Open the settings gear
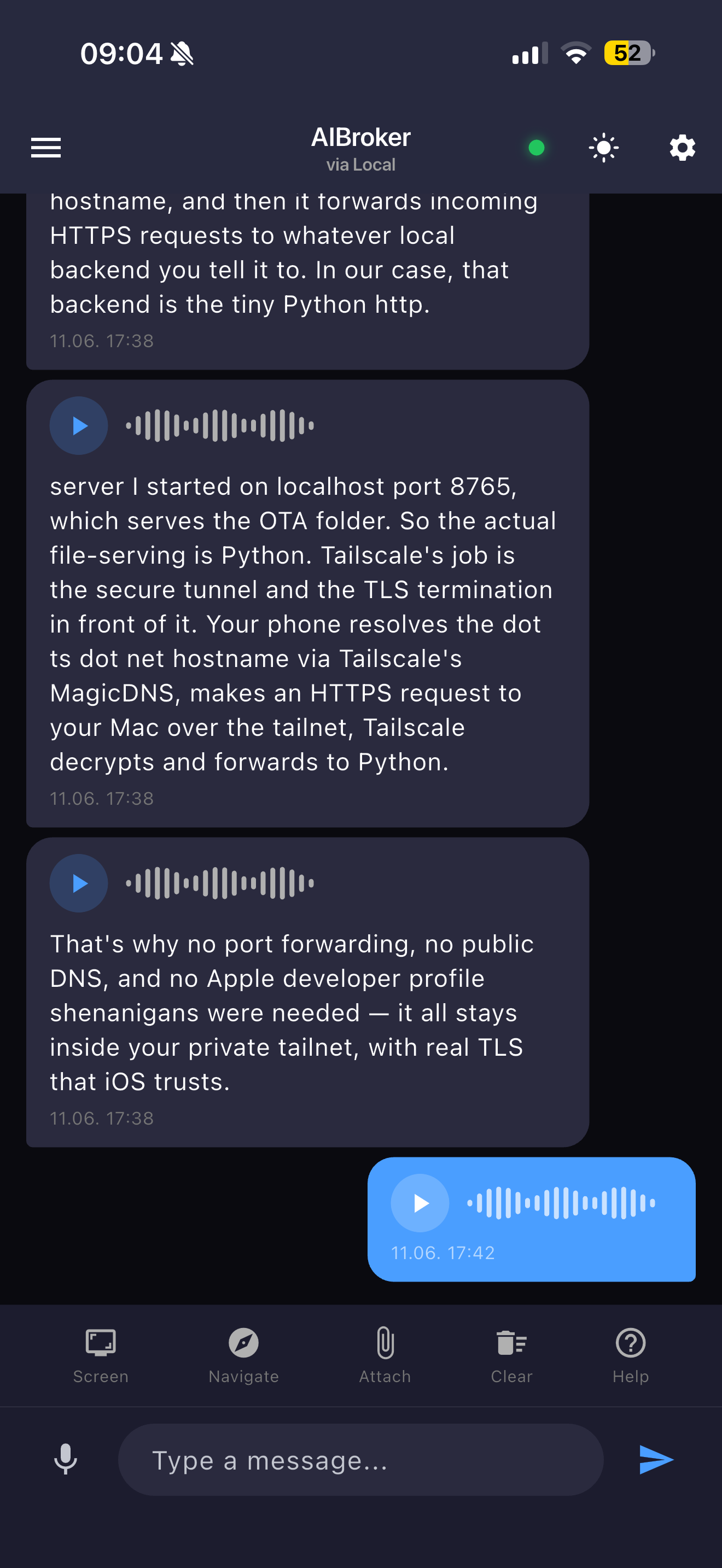 pyautogui.click(x=683, y=148)
